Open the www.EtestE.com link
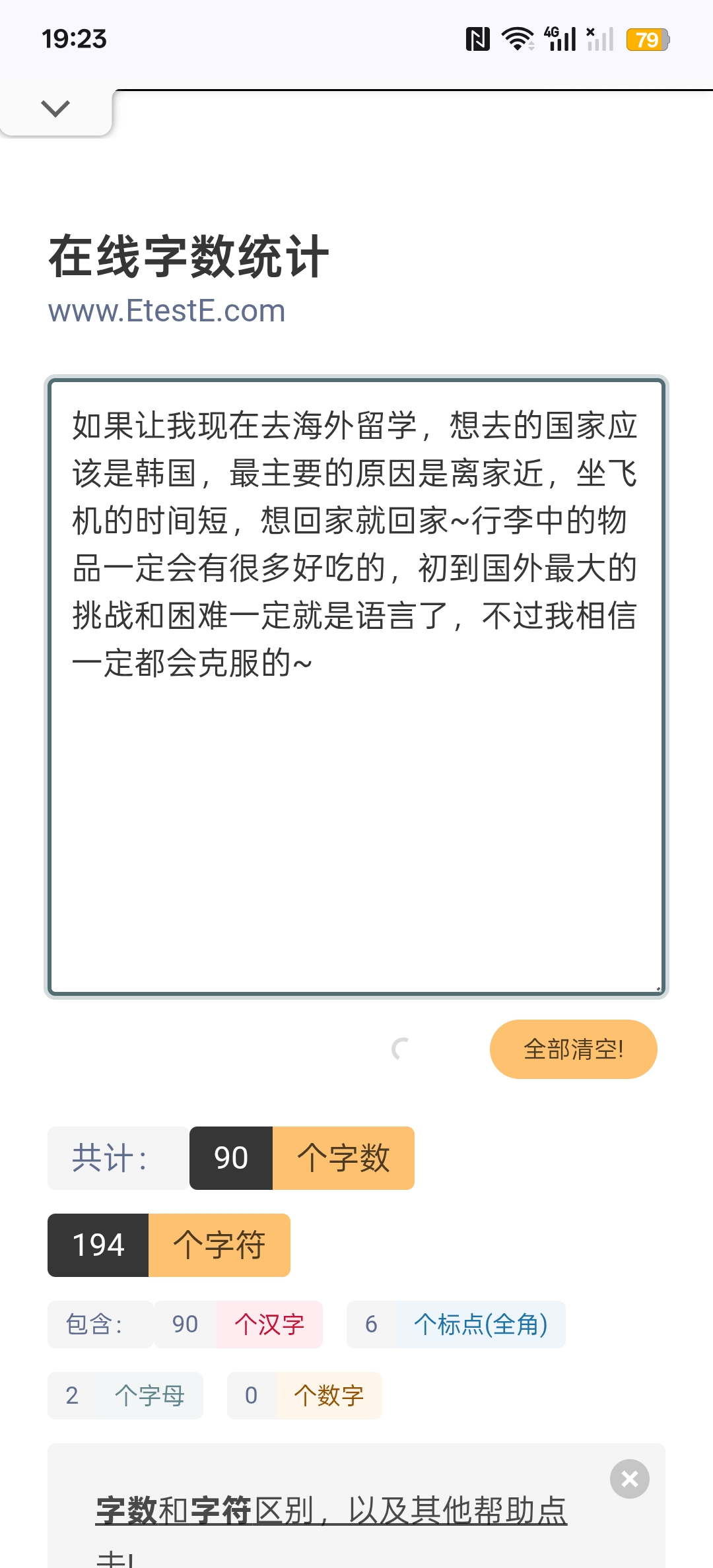This screenshot has height=1568, width=713. (x=166, y=310)
